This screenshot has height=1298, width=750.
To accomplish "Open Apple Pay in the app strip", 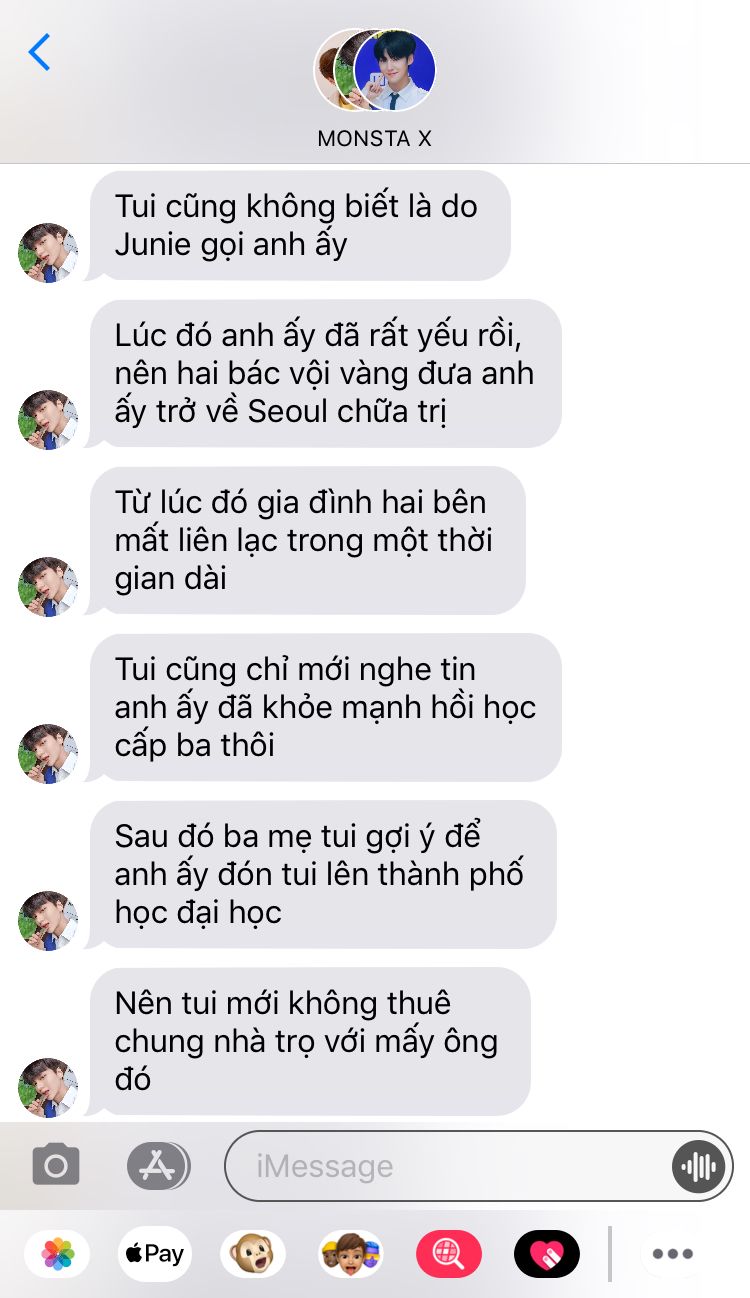I will tap(155, 1254).
